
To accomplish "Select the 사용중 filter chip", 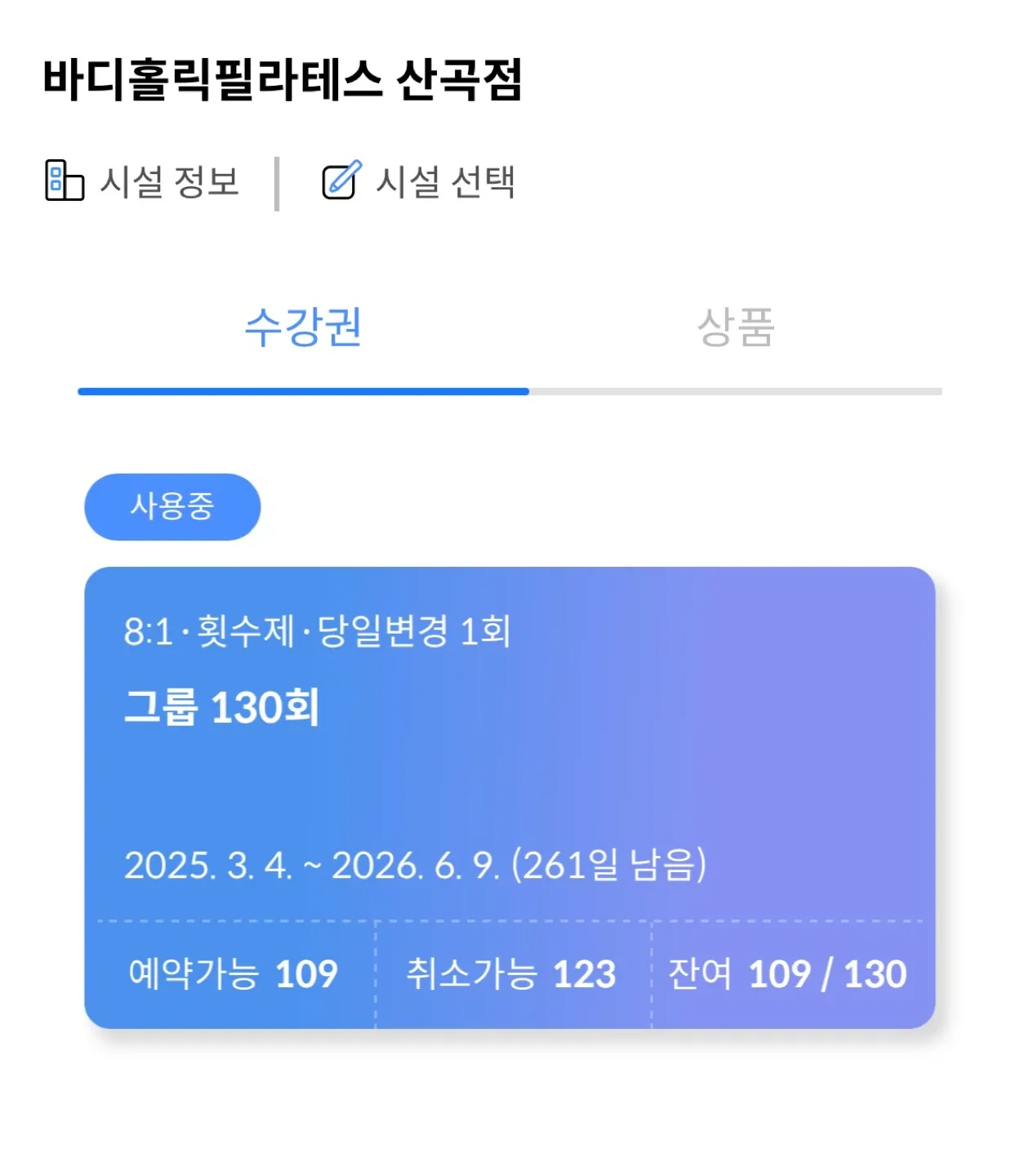I will tap(172, 506).
